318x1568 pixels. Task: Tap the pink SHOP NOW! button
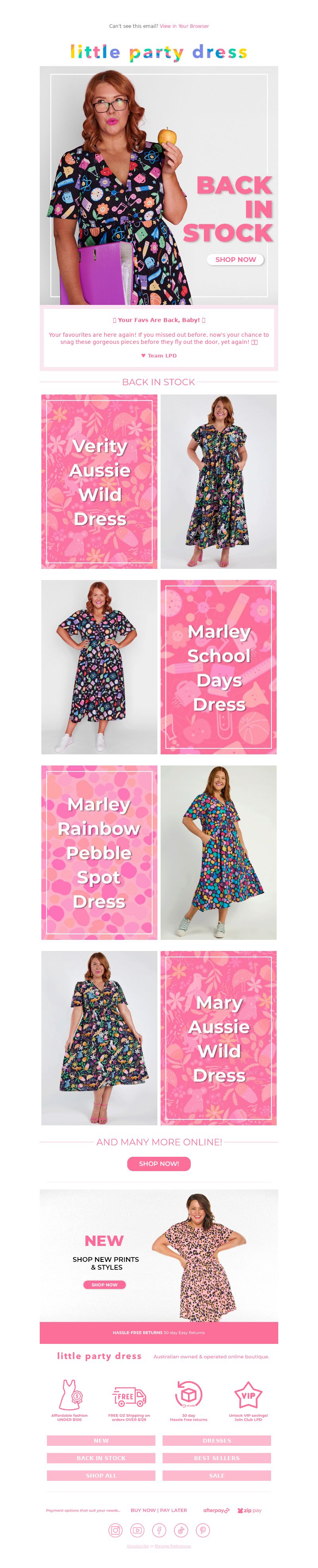(x=159, y=1163)
